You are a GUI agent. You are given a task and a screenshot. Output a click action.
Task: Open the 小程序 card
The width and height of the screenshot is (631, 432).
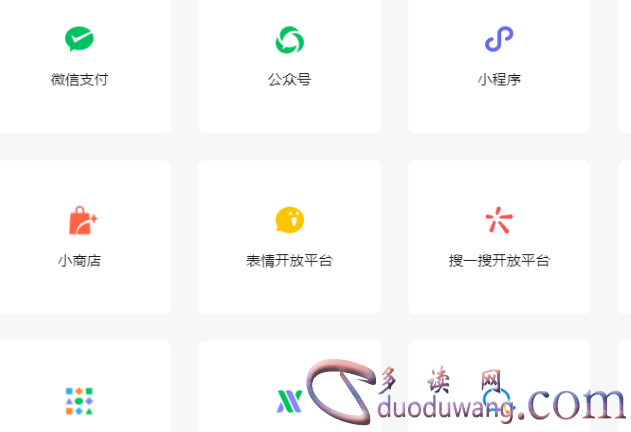click(x=499, y=58)
